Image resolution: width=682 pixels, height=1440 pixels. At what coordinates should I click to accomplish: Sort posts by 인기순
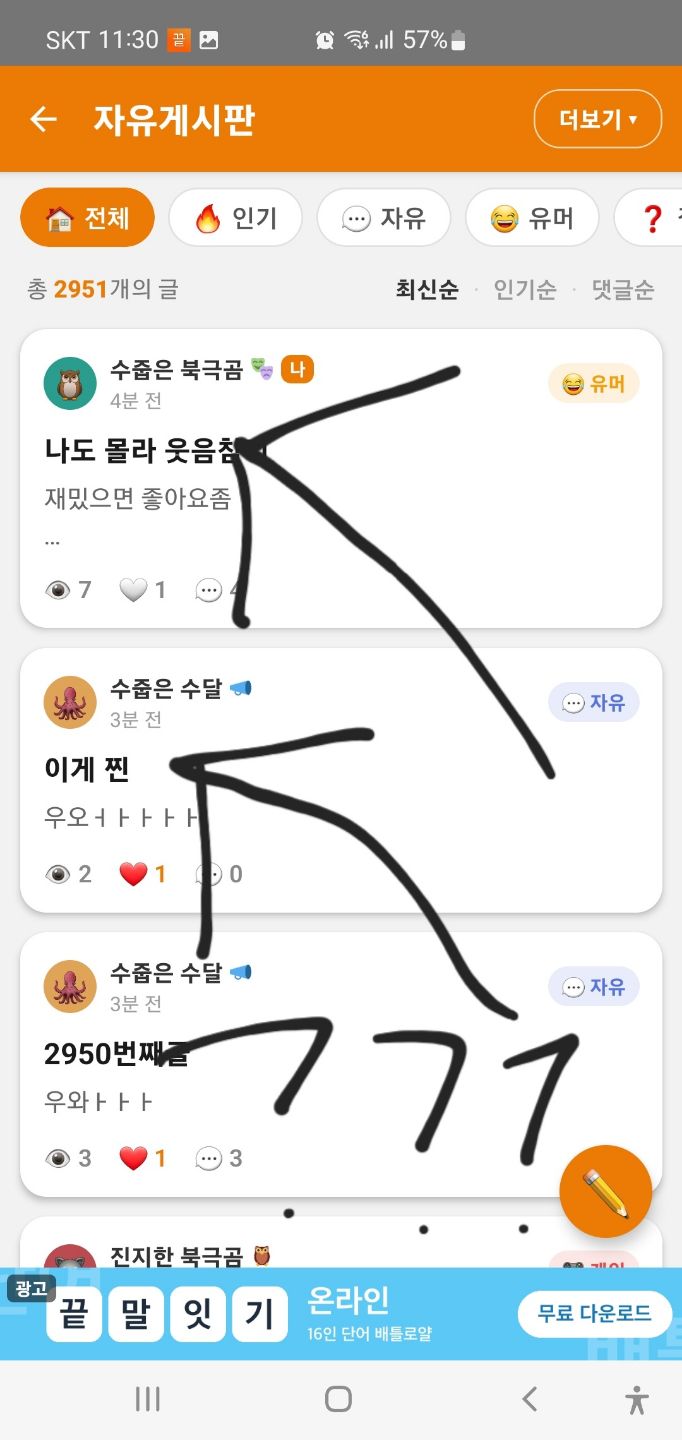[x=525, y=290]
